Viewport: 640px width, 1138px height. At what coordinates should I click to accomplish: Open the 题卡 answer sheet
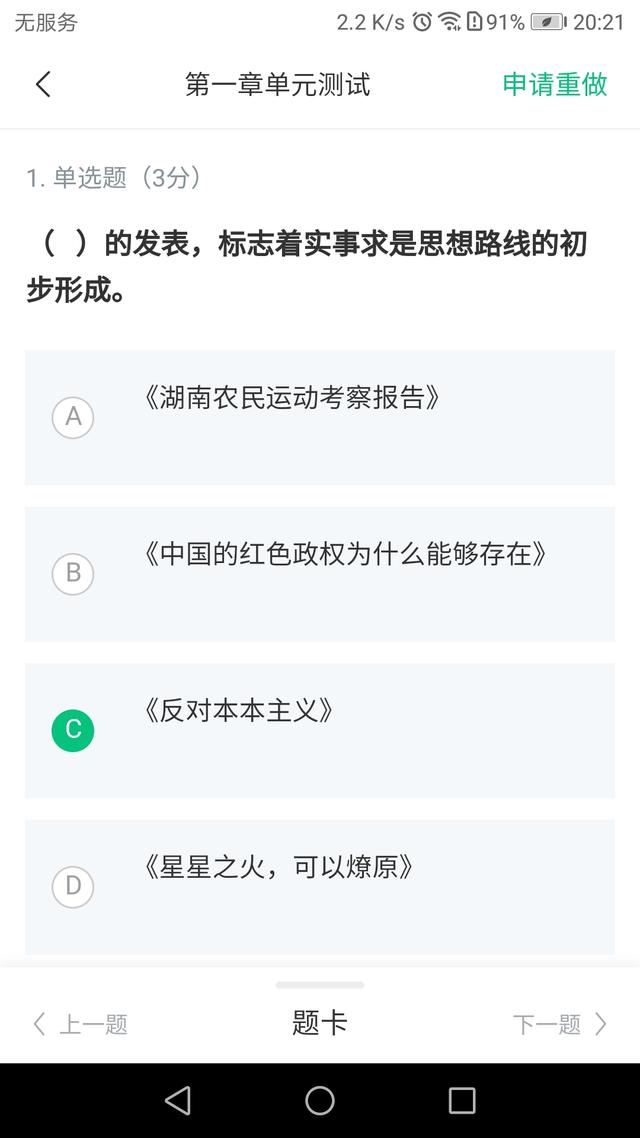[x=320, y=1023]
